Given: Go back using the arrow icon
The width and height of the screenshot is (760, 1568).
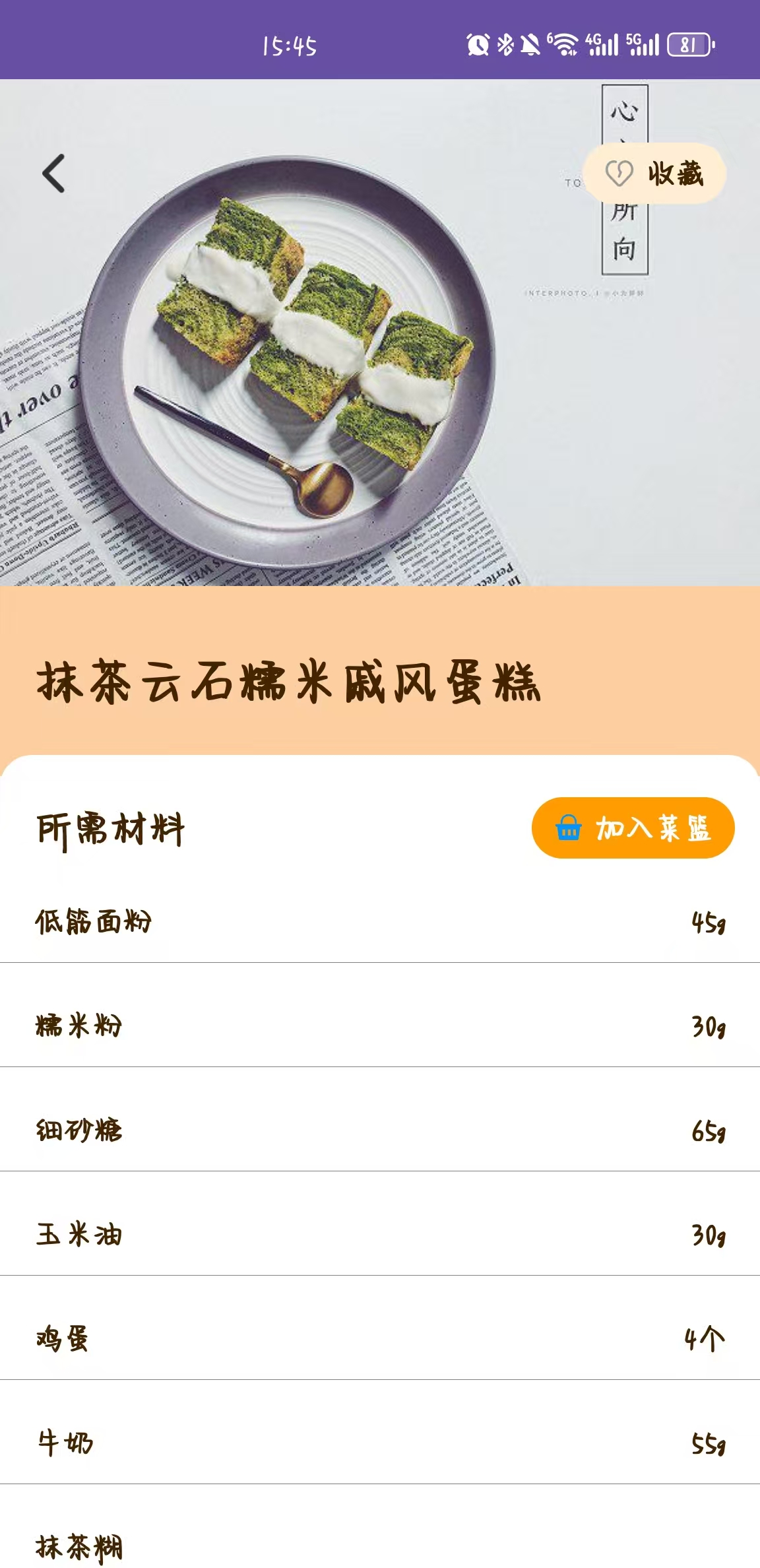Looking at the screenshot, I should pos(53,174).
